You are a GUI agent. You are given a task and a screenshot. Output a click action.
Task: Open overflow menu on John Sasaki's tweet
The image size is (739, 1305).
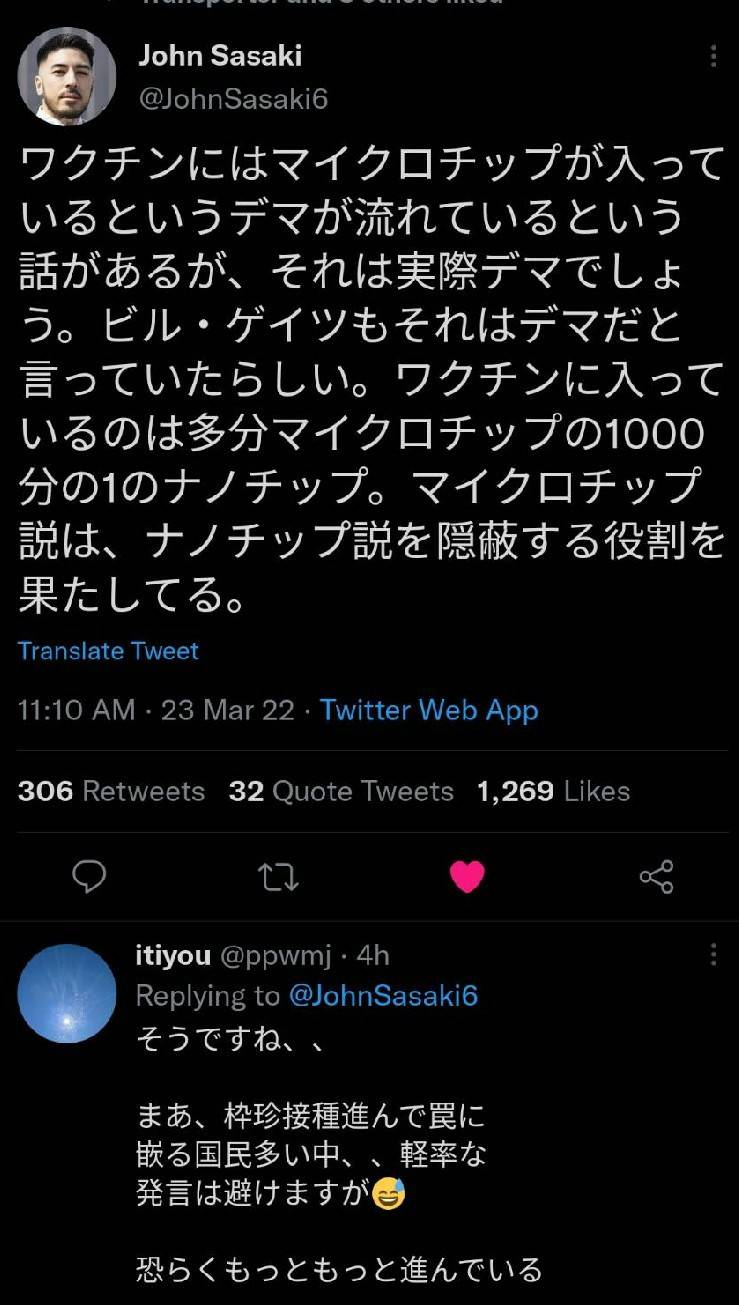713,56
